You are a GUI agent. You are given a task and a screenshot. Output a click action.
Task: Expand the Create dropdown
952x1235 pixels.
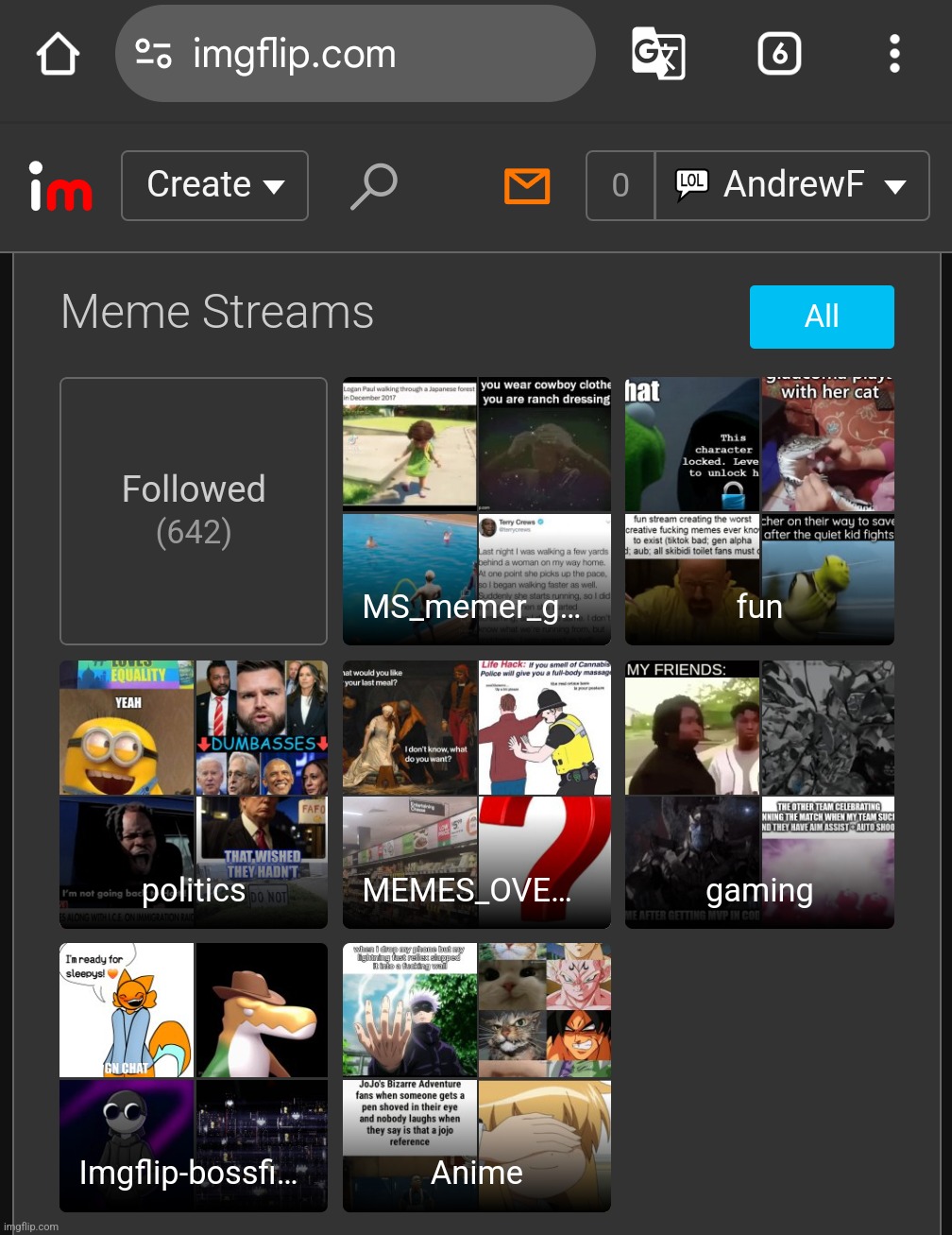[214, 185]
